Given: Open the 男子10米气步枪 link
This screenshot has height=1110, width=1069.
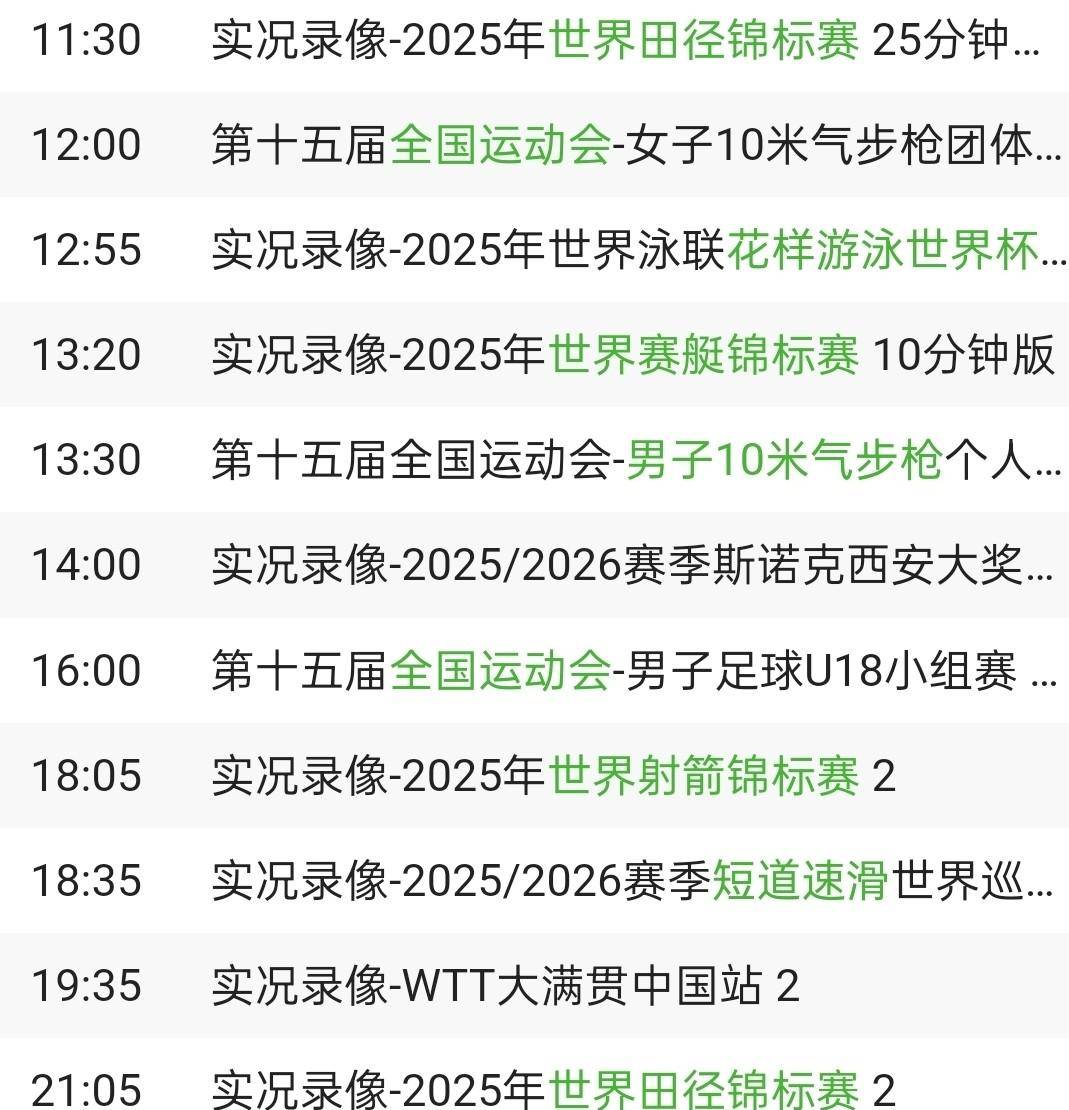Looking at the screenshot, I should pyautogui.click(x=783, y=461).
